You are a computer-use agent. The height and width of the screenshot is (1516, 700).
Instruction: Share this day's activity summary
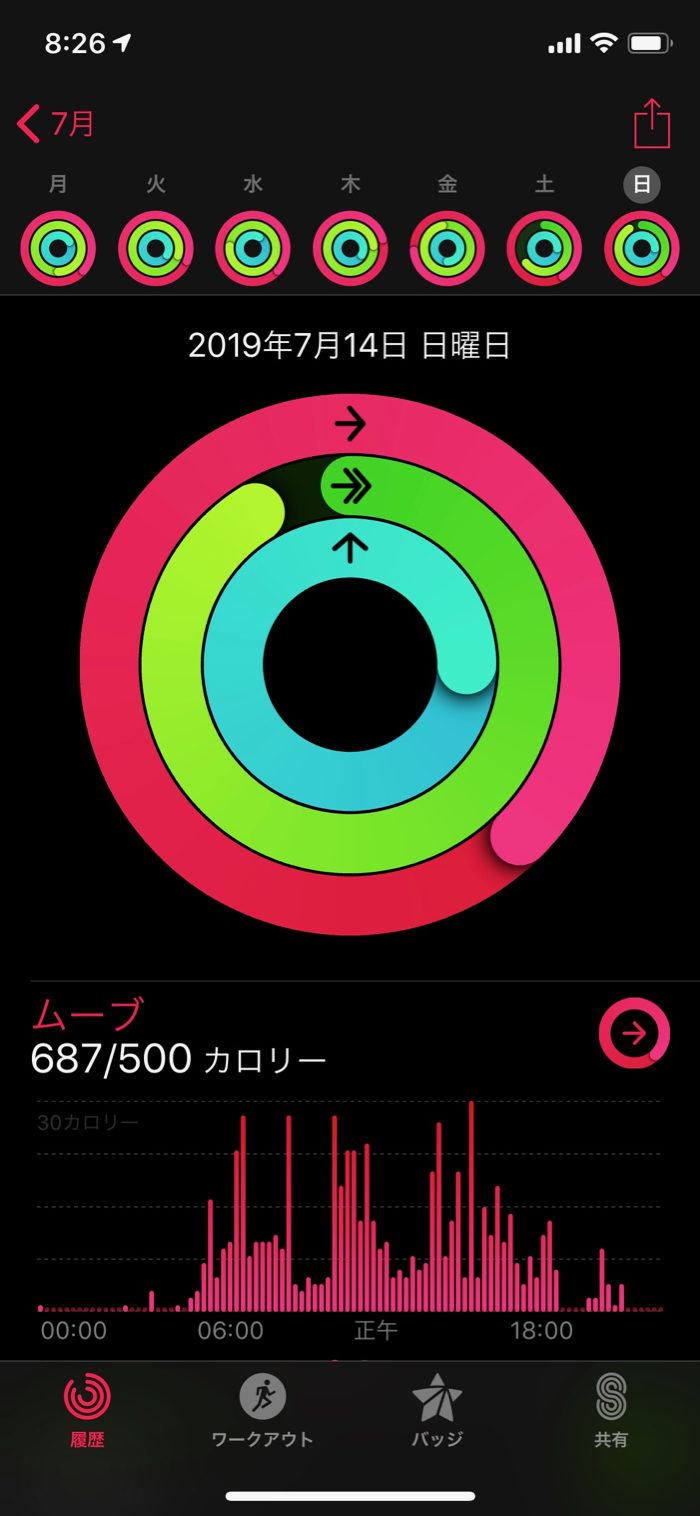651,124
